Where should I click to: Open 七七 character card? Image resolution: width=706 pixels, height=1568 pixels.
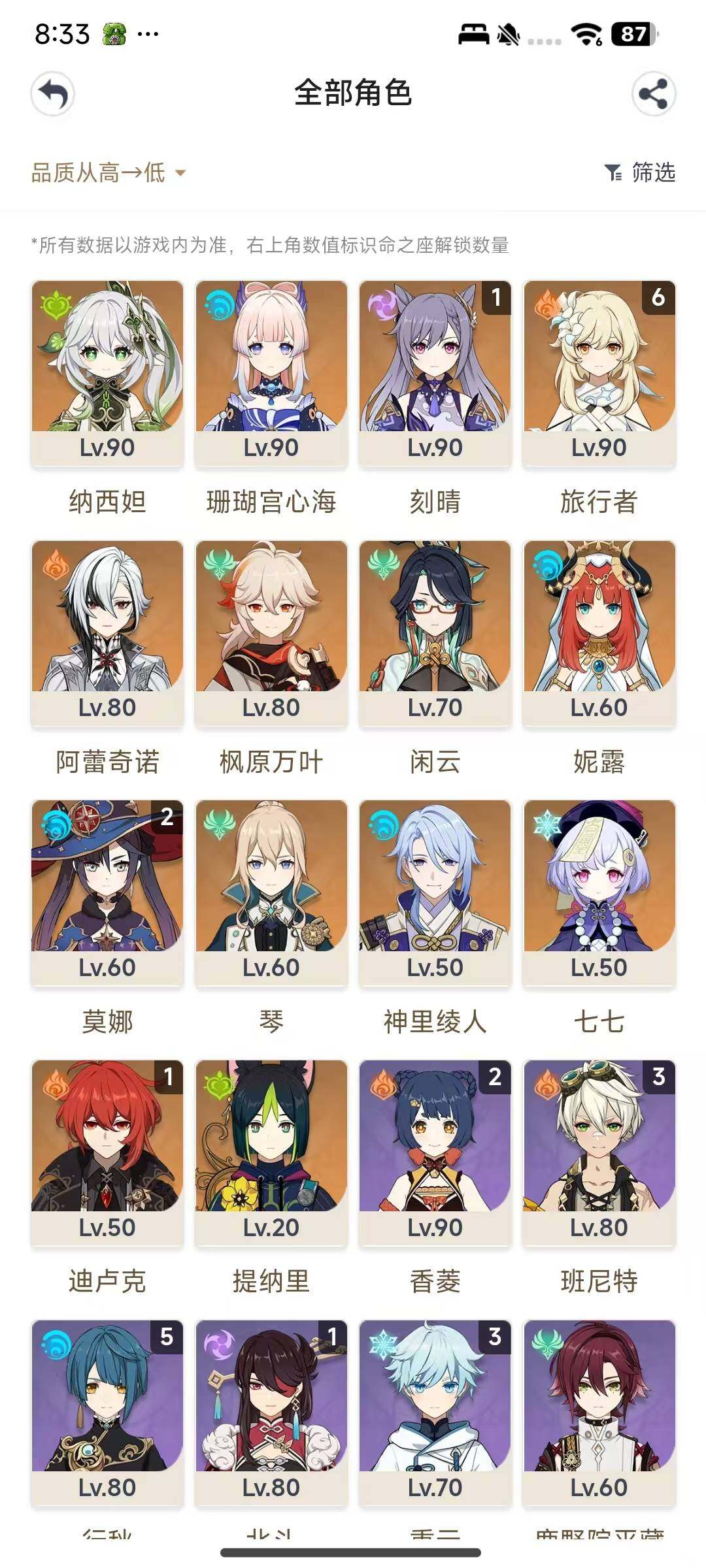pos(599,892)
